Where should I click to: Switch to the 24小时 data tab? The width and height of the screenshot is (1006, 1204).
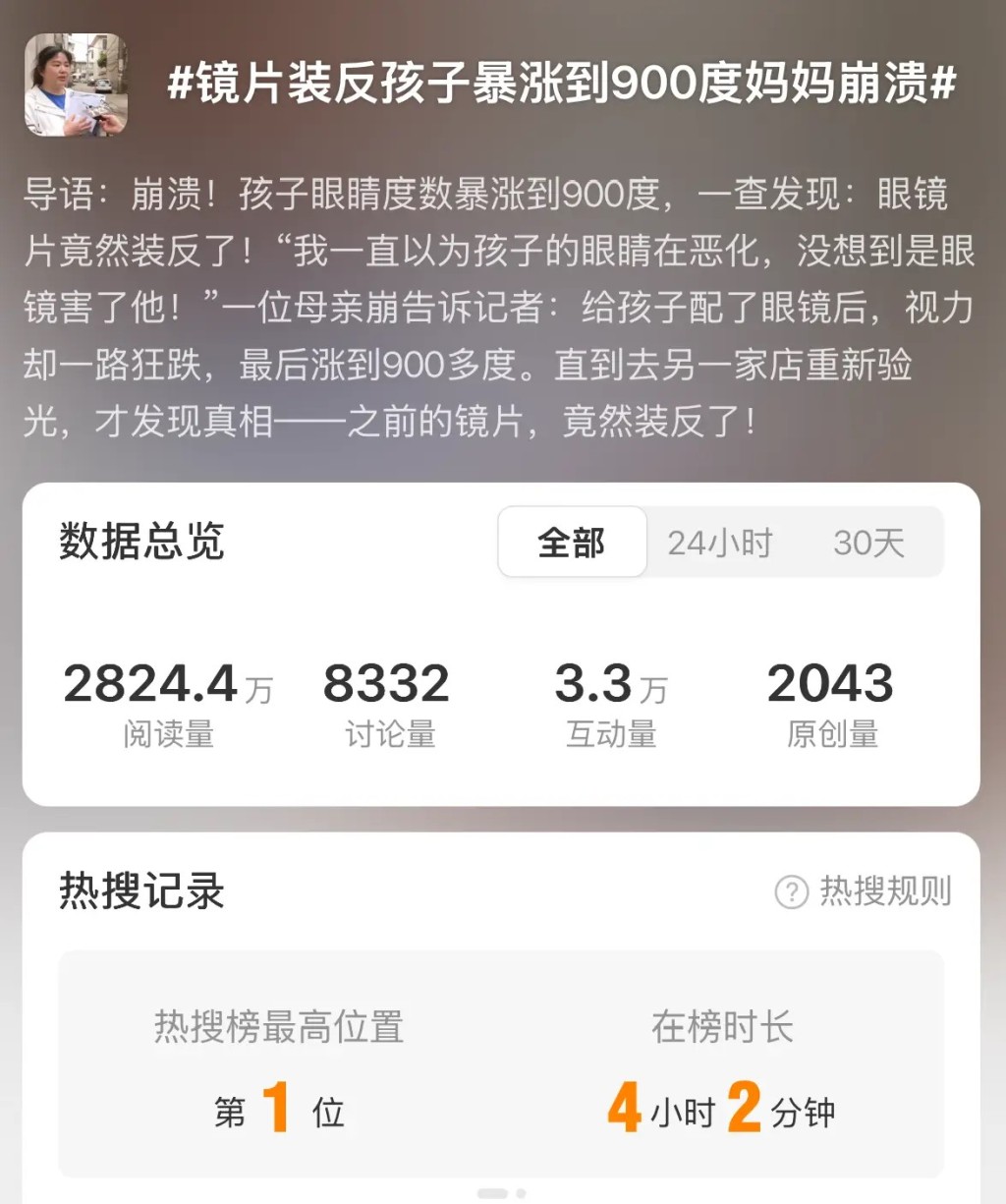[x=723, y=542]
